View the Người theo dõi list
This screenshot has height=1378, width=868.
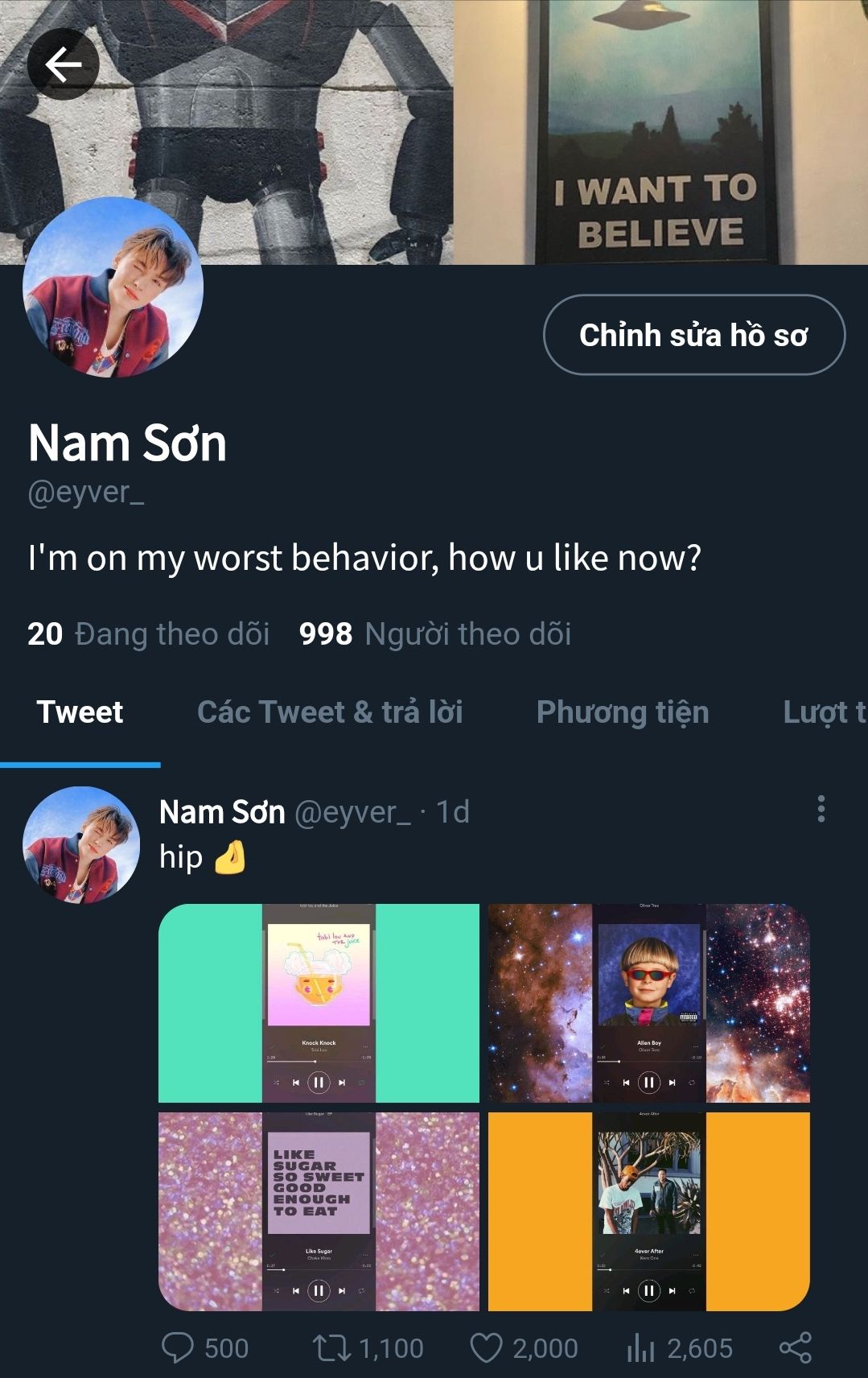(435, 634)
